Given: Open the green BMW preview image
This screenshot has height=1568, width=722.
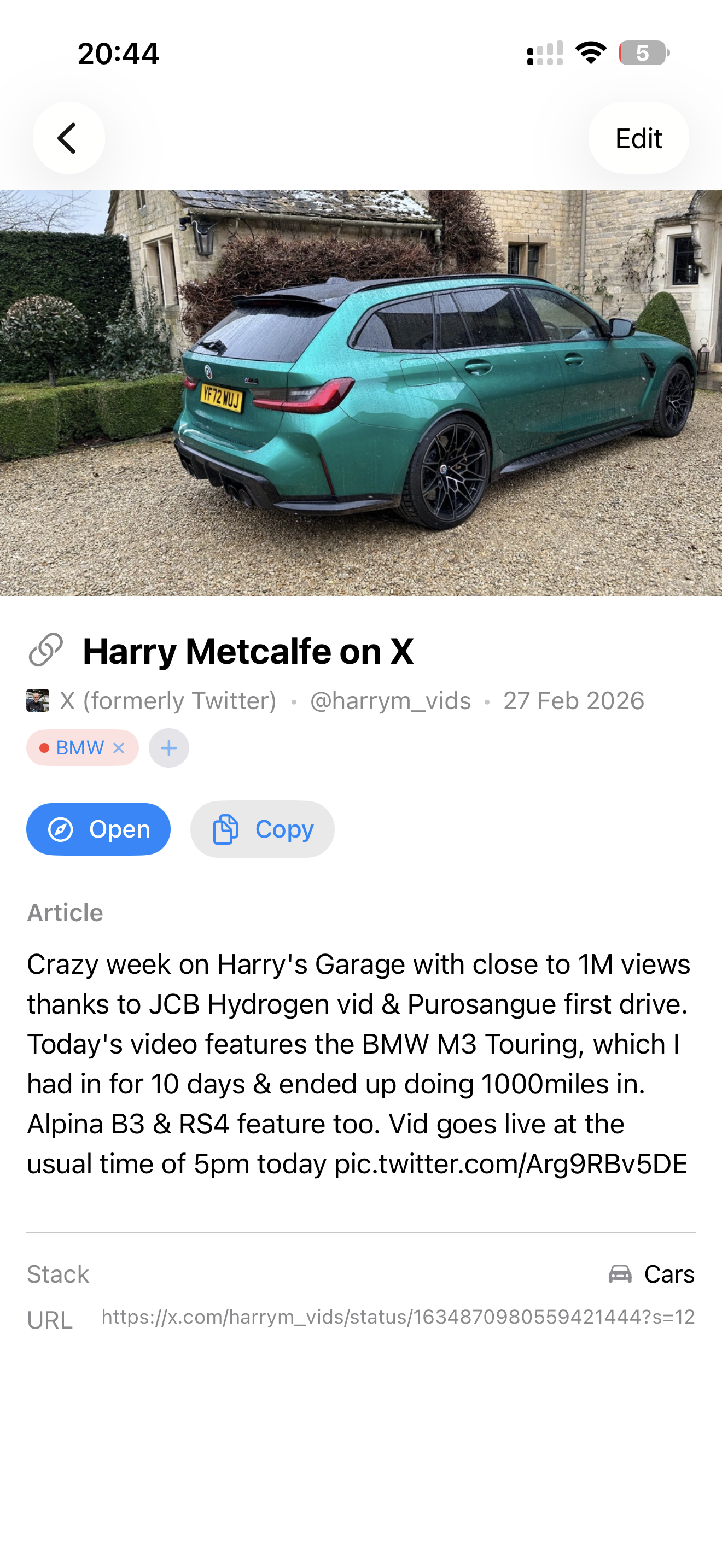Looking at the screenshot, I should (361, 393).
